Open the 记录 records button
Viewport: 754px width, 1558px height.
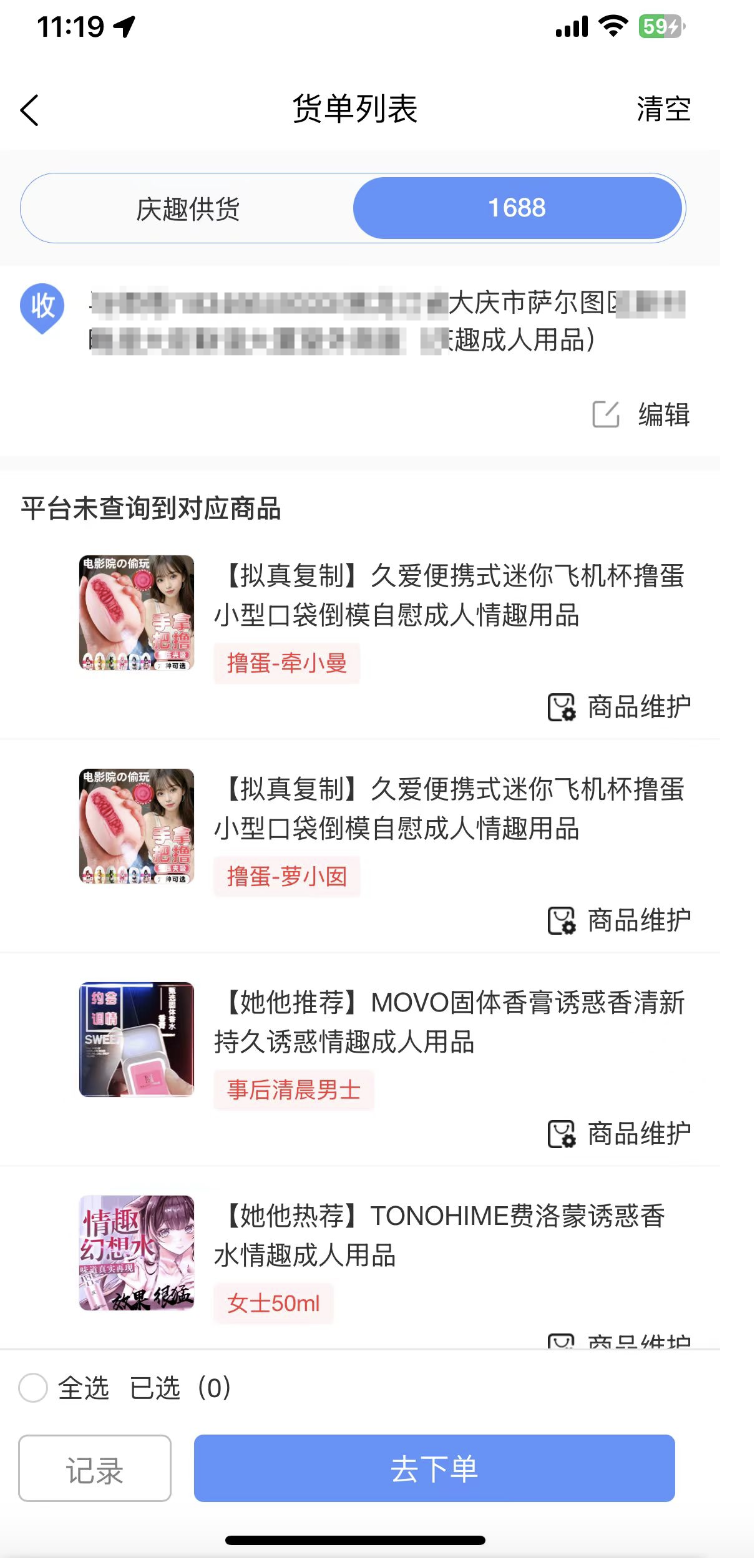point(95,1469)
